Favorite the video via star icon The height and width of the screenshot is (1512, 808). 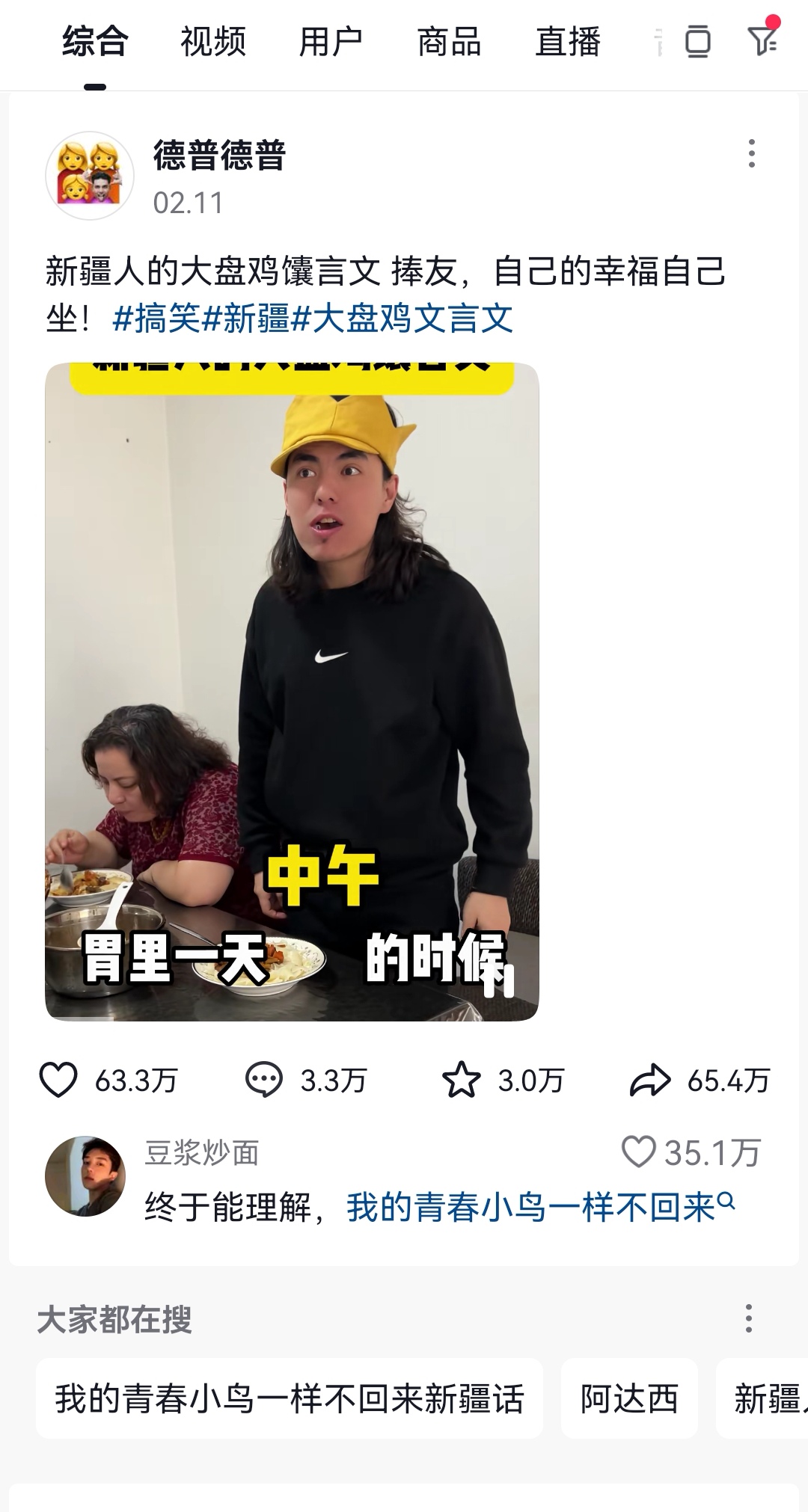click(461, 1080)
